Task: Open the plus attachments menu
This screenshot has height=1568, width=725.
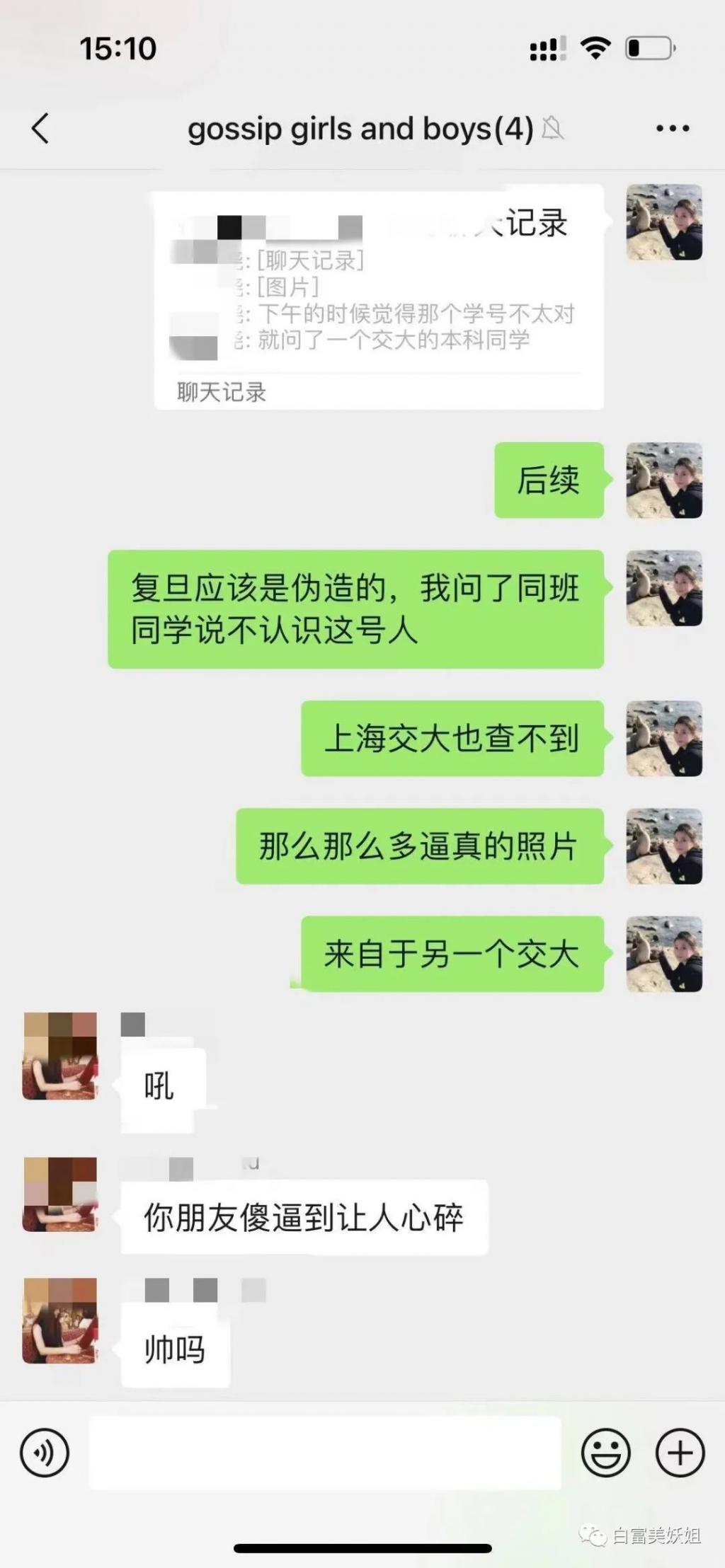Action: click(680, 1453)
